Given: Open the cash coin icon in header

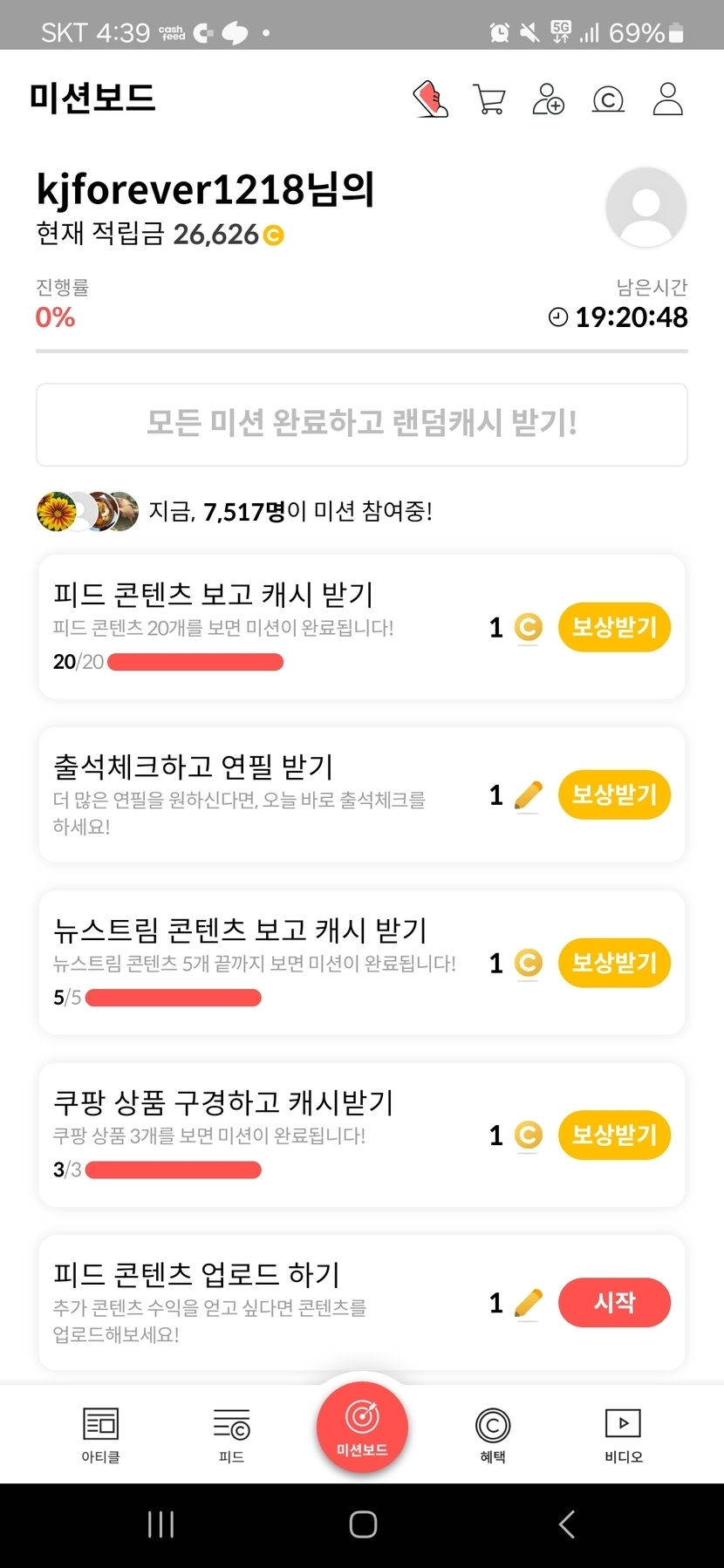Looking at the screenshot, I should pos(608,100).
